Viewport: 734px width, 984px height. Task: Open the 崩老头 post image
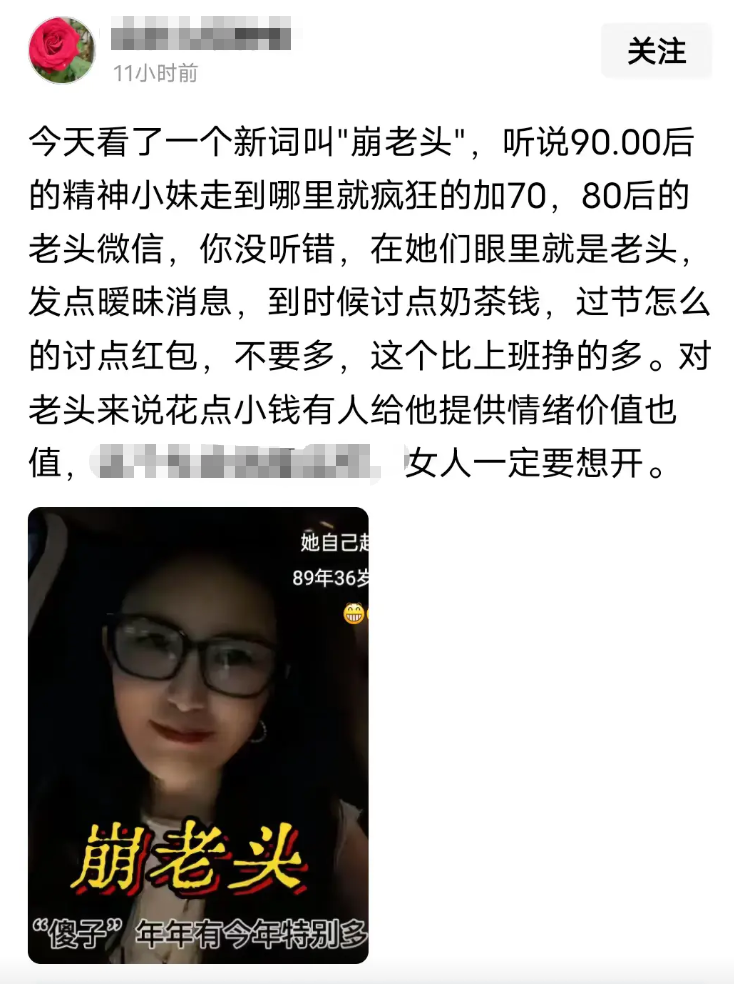[x=198, y=735]
